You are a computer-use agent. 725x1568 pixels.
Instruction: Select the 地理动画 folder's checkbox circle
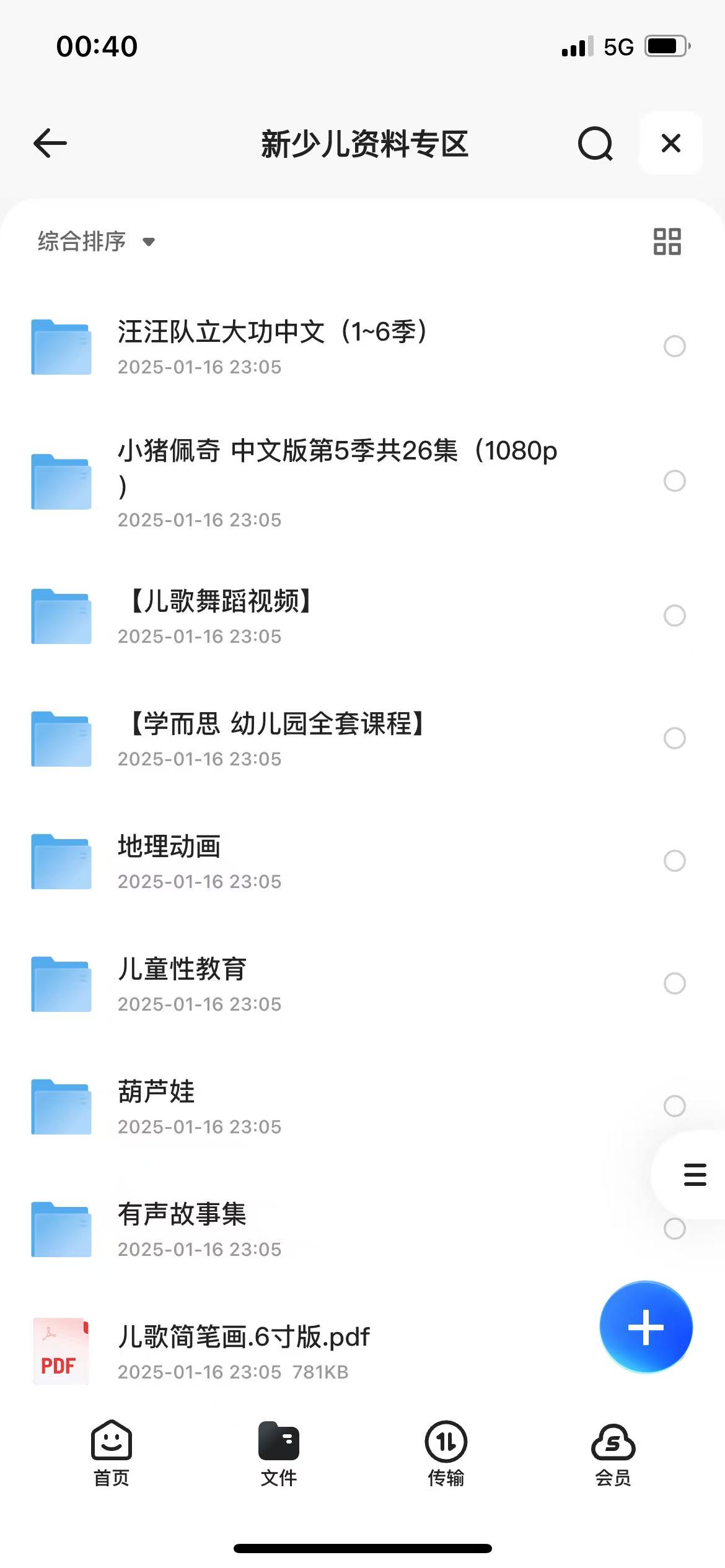(x=674, y=861)
